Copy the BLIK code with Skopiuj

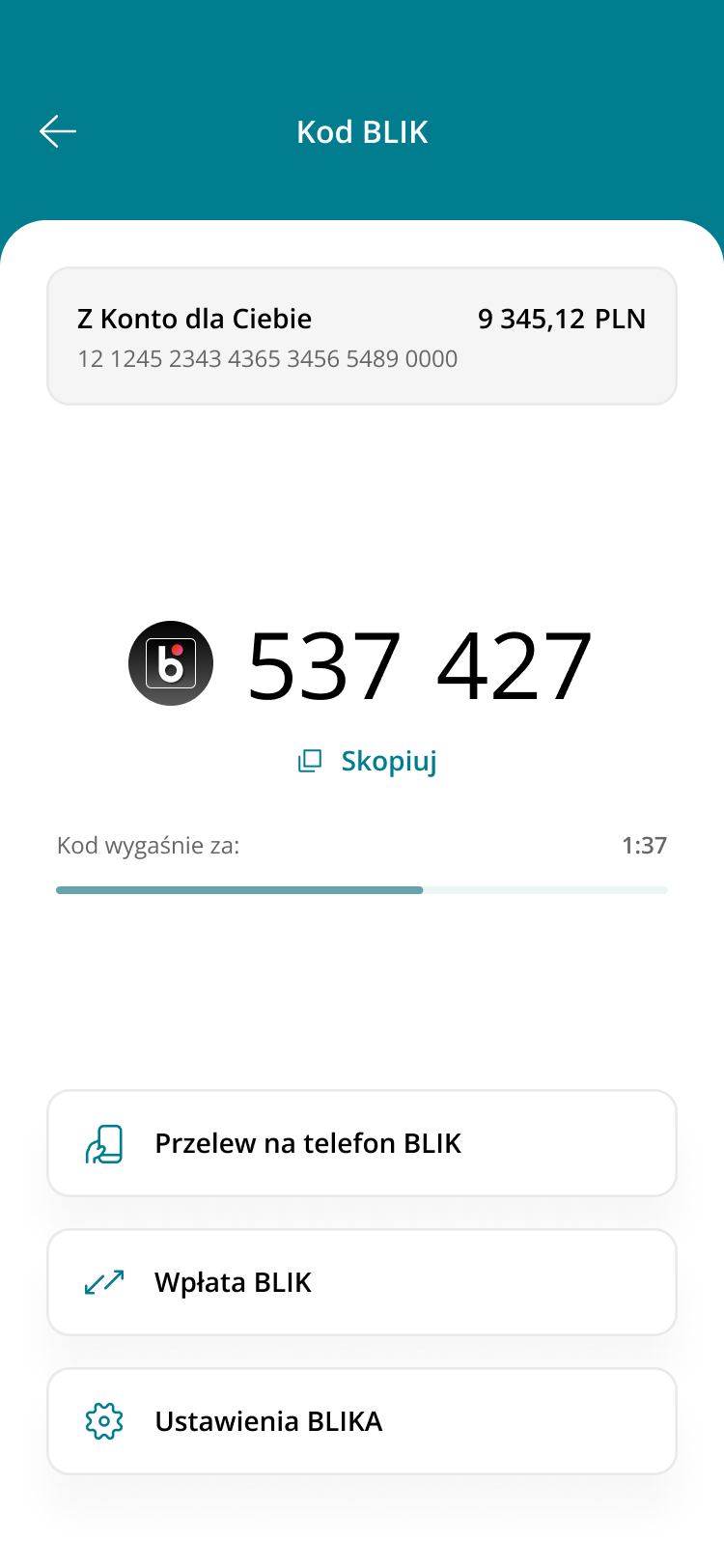(x=368, y=761)
